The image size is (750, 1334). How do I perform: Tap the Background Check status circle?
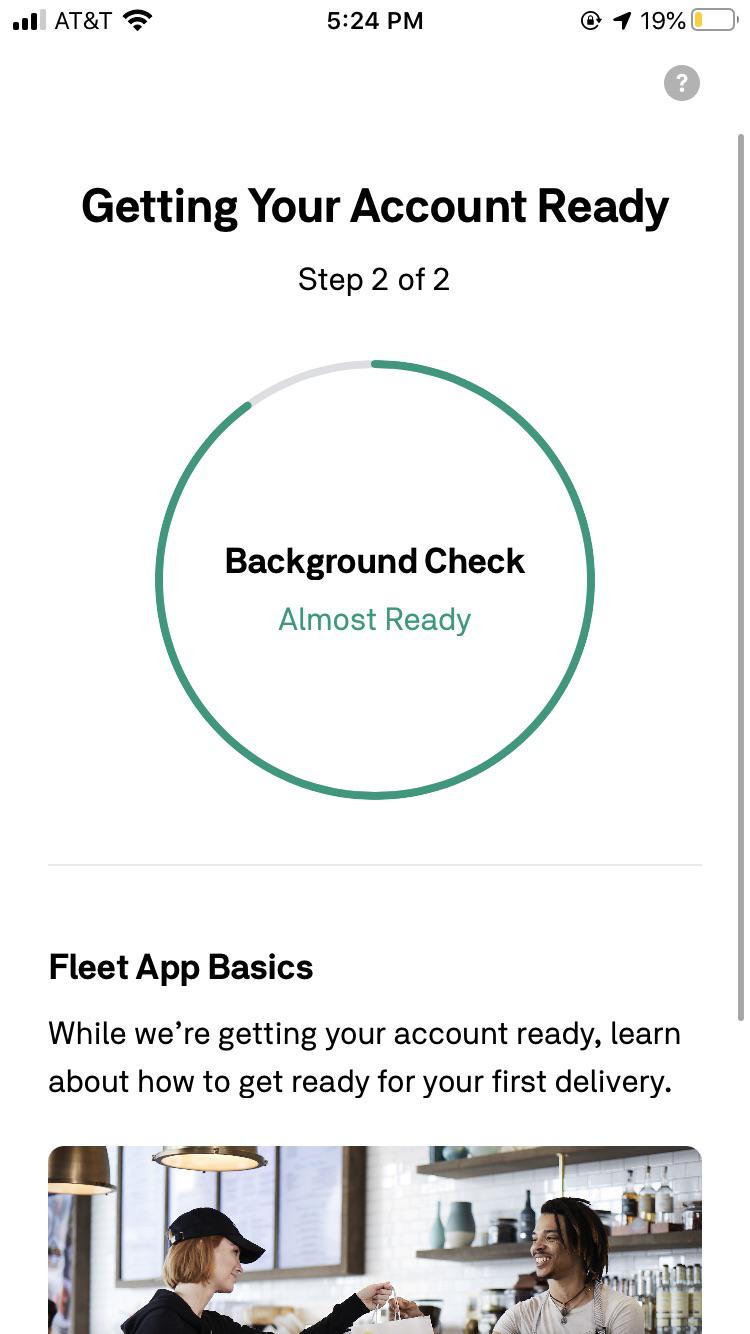pyautogui.click(x=375, y=580)
